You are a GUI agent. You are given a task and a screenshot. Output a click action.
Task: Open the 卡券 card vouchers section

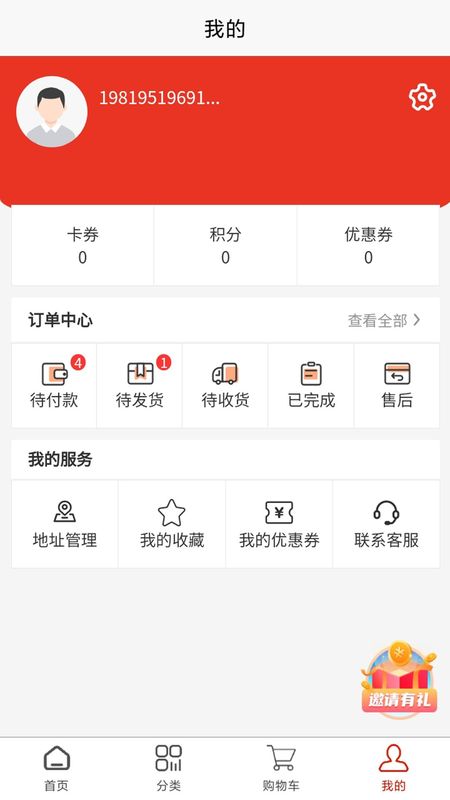(83, 245)
